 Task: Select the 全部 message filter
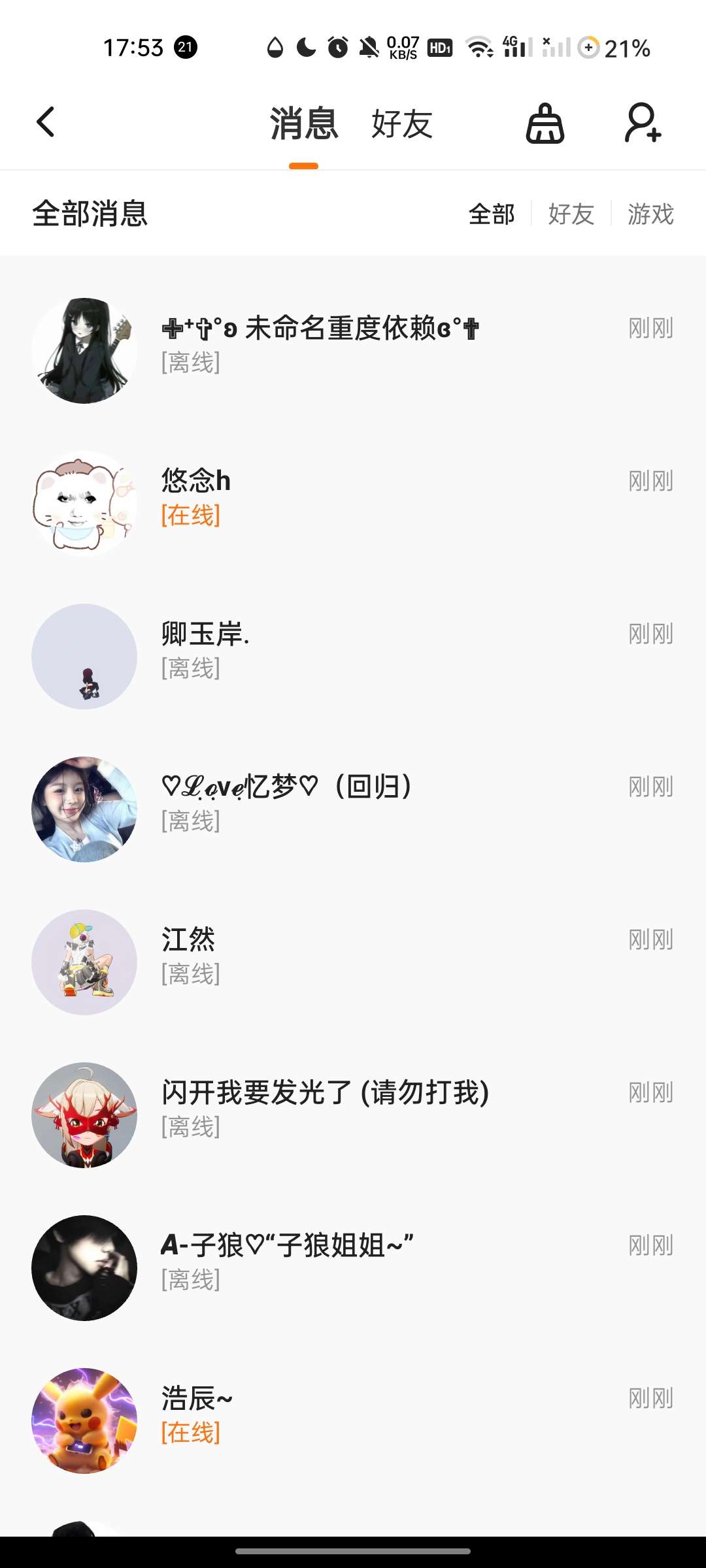(492, 214)
